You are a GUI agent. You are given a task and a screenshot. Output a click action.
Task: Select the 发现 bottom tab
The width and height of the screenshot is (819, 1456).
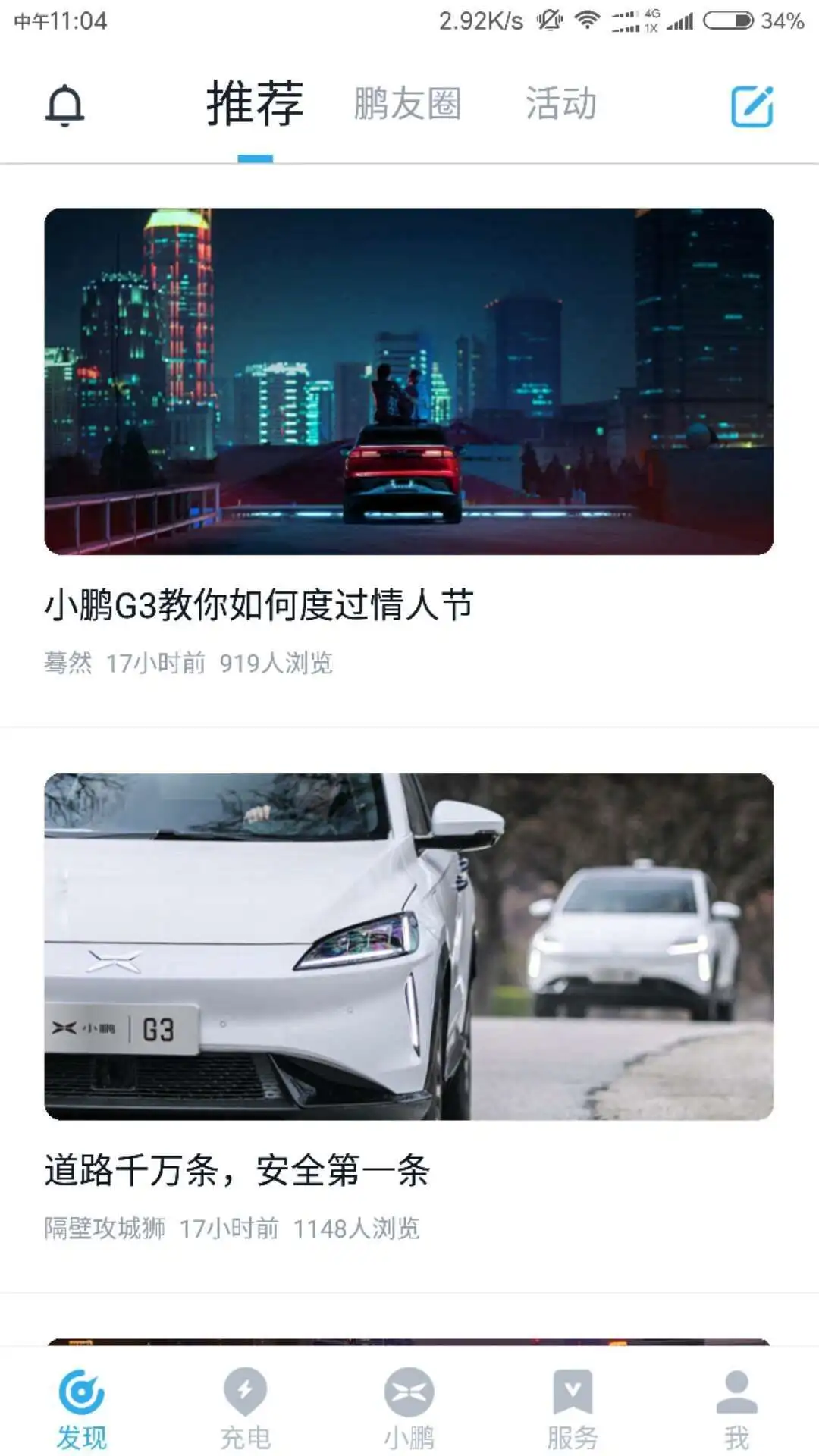click(x=81, y=1407)
